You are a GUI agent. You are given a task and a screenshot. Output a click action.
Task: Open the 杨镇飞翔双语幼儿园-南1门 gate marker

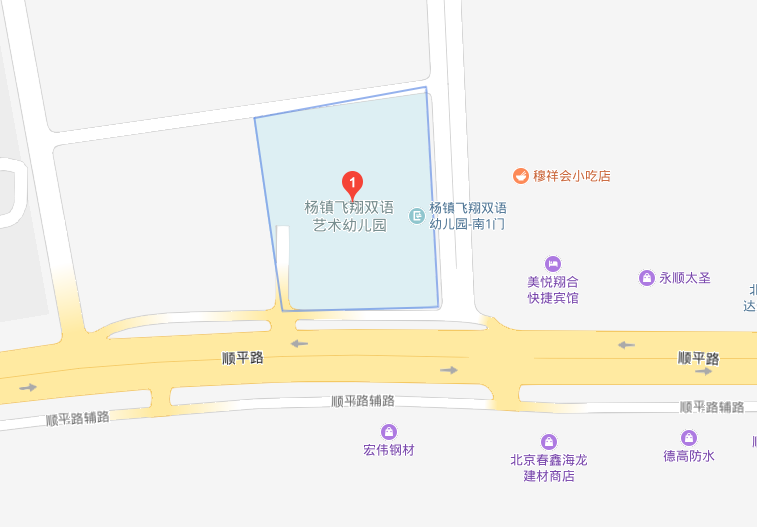(x=417, y=215)
